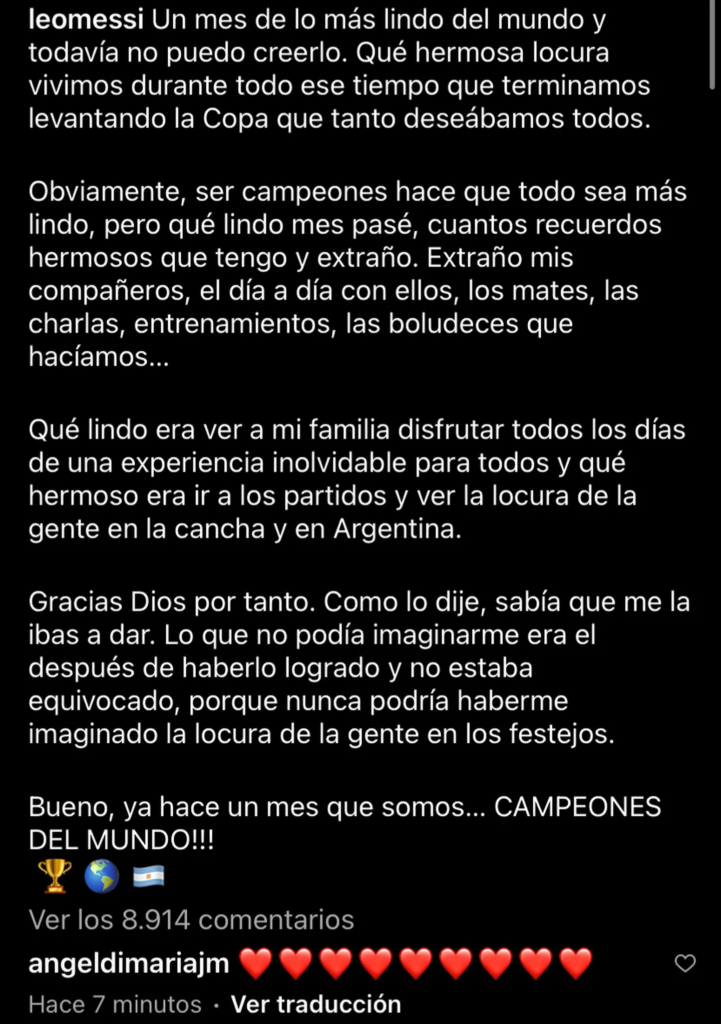
Task: Tap Ver traducción to translate the caption
Action: [x=316, y=1004]
